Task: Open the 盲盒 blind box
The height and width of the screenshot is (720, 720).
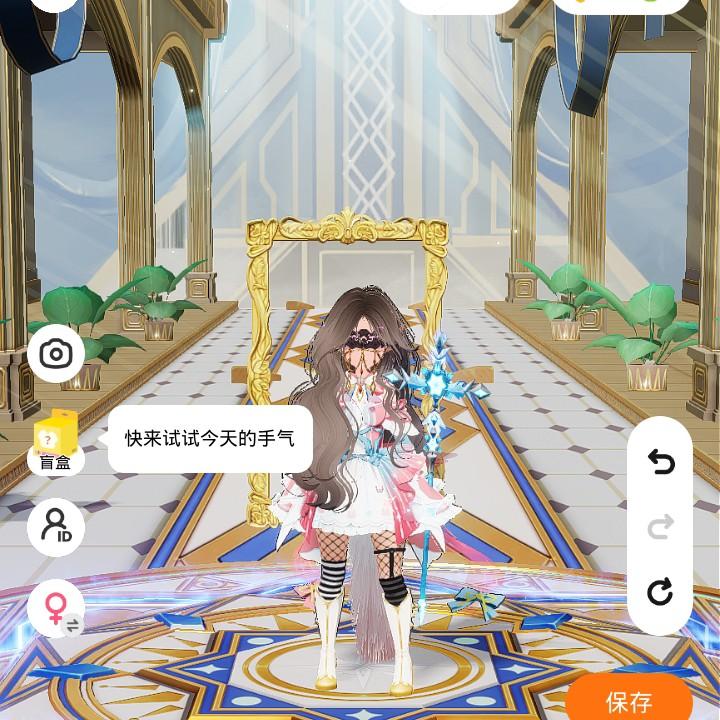Action: (56, 442)
